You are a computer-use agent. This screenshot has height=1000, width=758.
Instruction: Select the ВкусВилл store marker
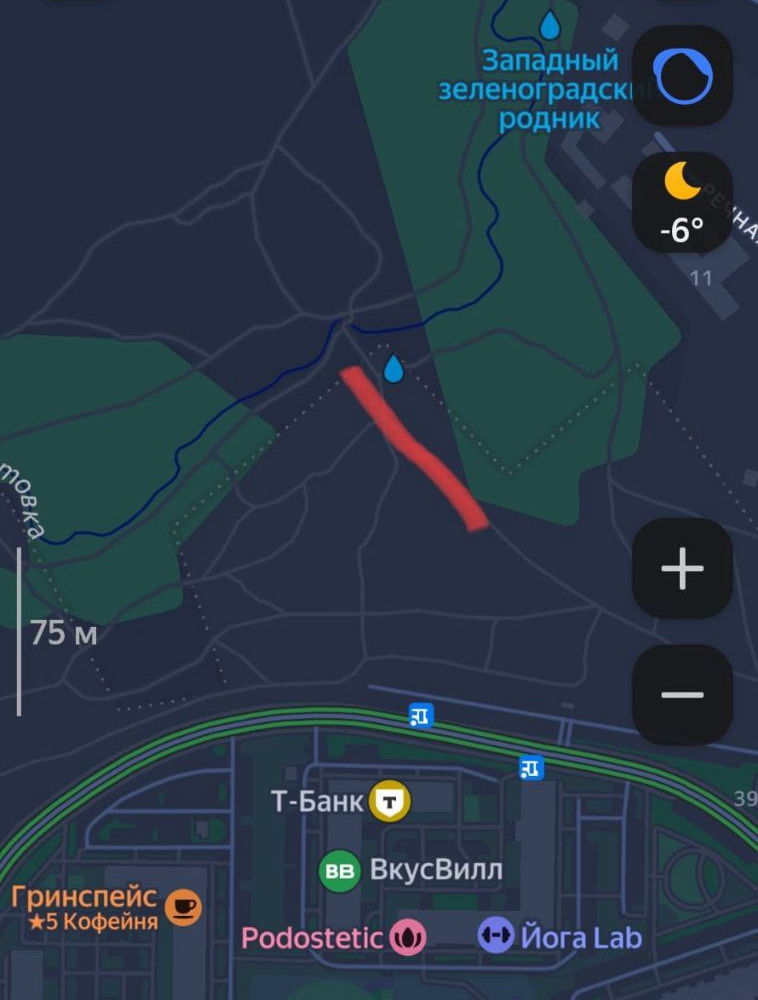[340, 871]
